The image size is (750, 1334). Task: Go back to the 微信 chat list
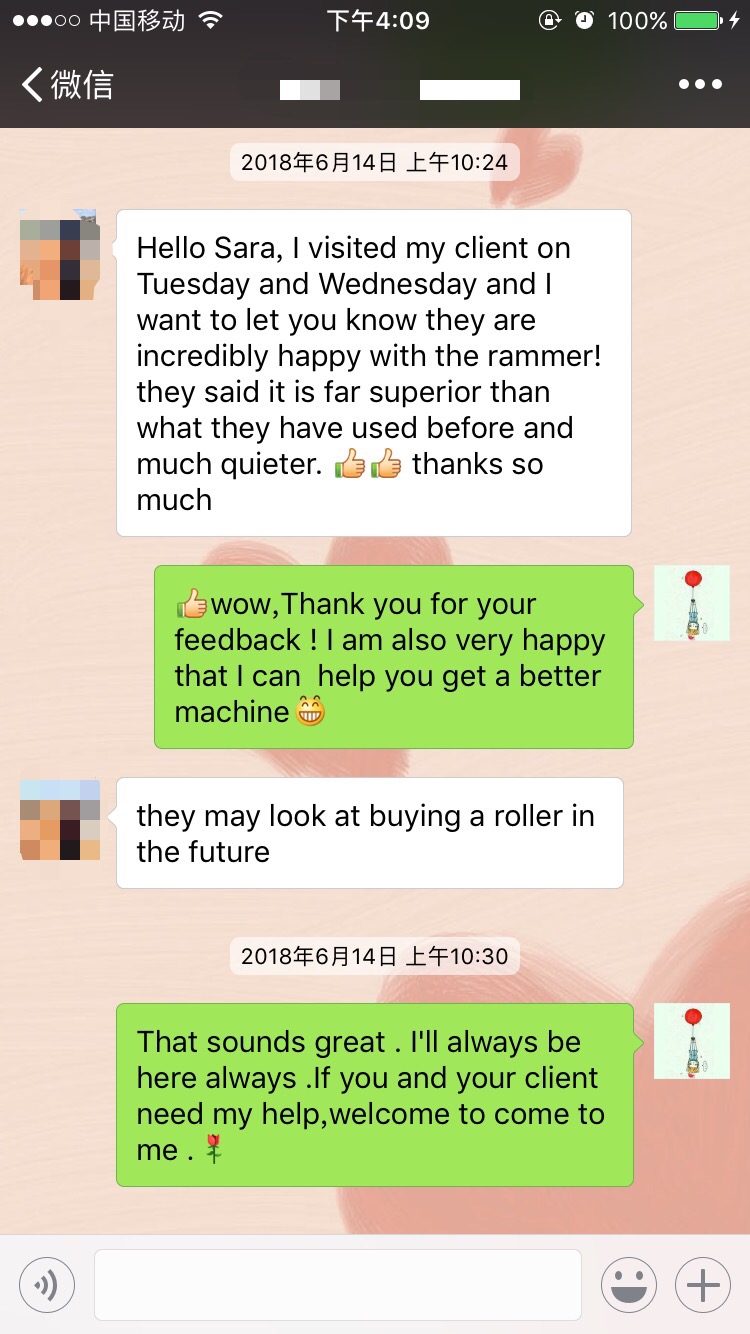pos(66,85)
